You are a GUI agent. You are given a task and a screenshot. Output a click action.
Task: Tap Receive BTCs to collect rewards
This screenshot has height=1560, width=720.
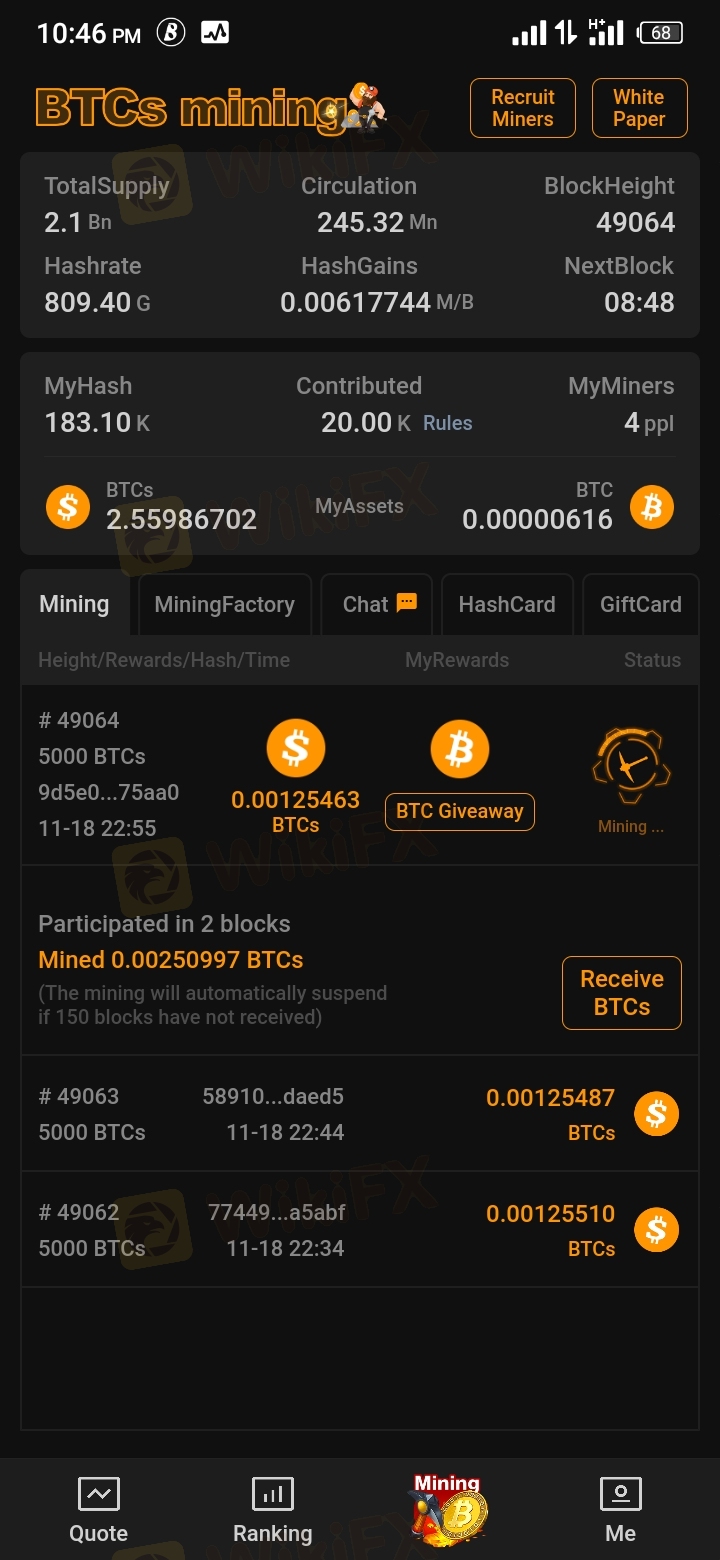(621, 993)
